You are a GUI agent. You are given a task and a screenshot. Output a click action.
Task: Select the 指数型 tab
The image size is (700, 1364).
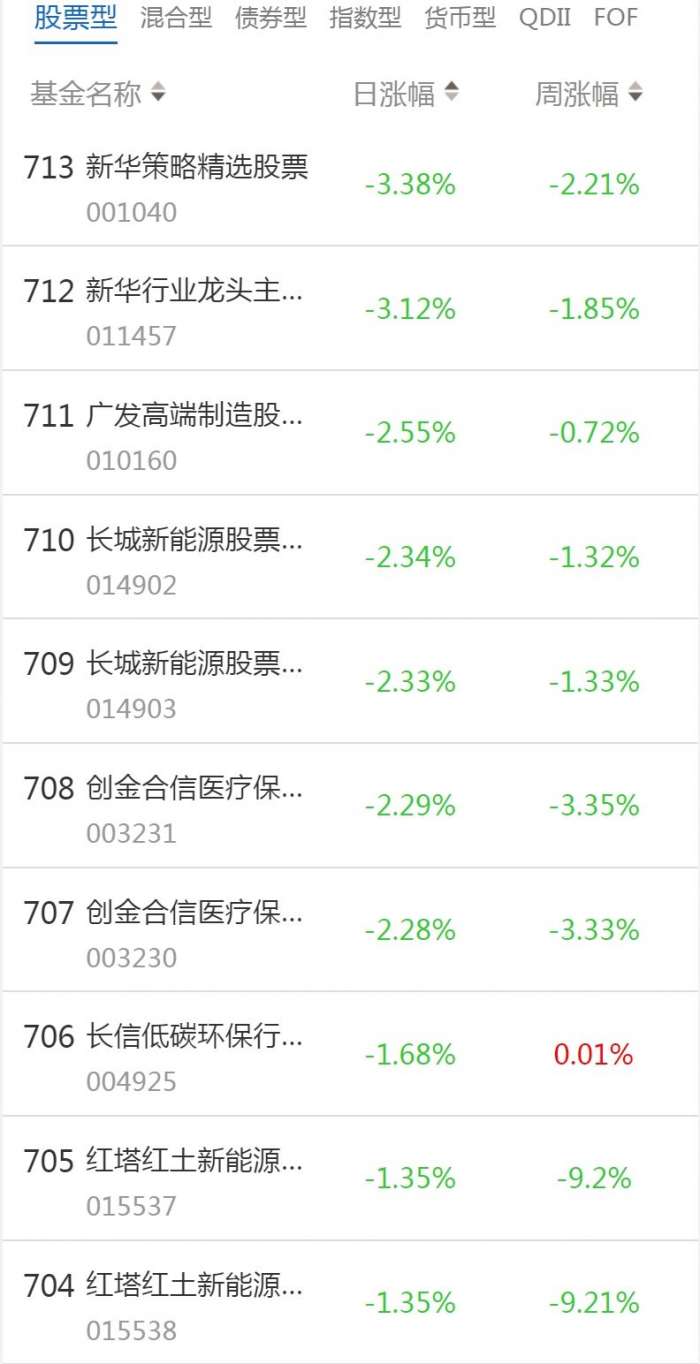click(x=365, y=18)
